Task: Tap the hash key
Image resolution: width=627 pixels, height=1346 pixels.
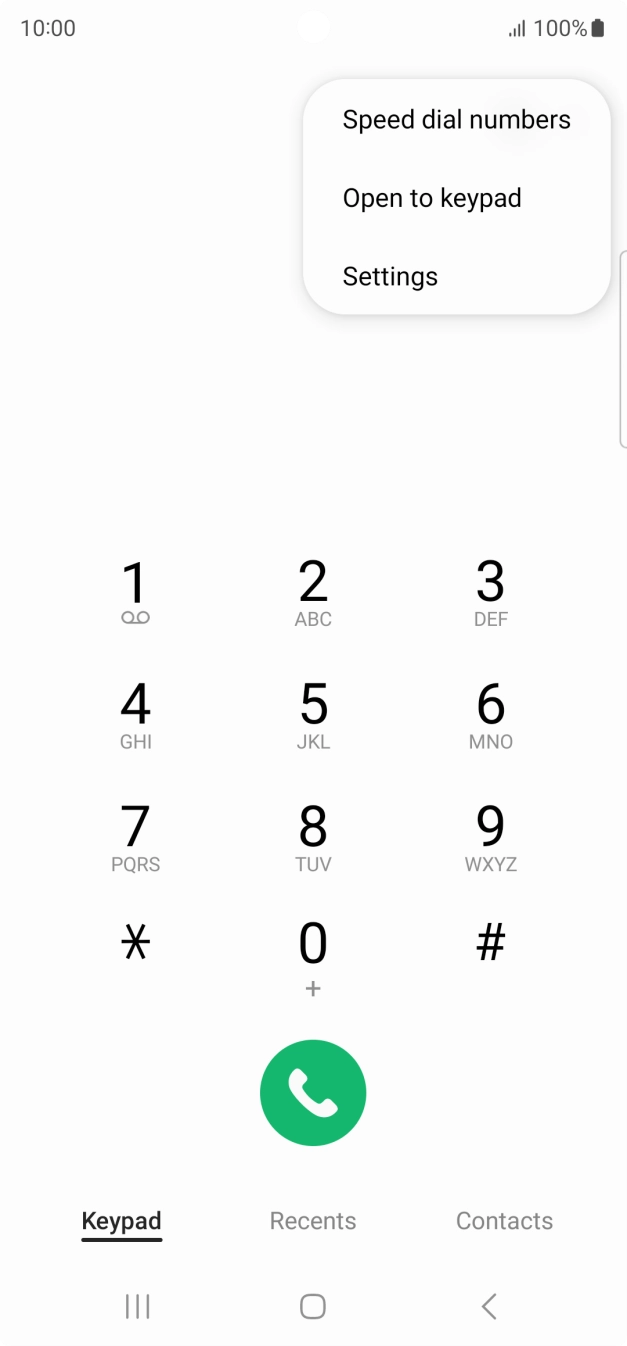Action: 490,943
